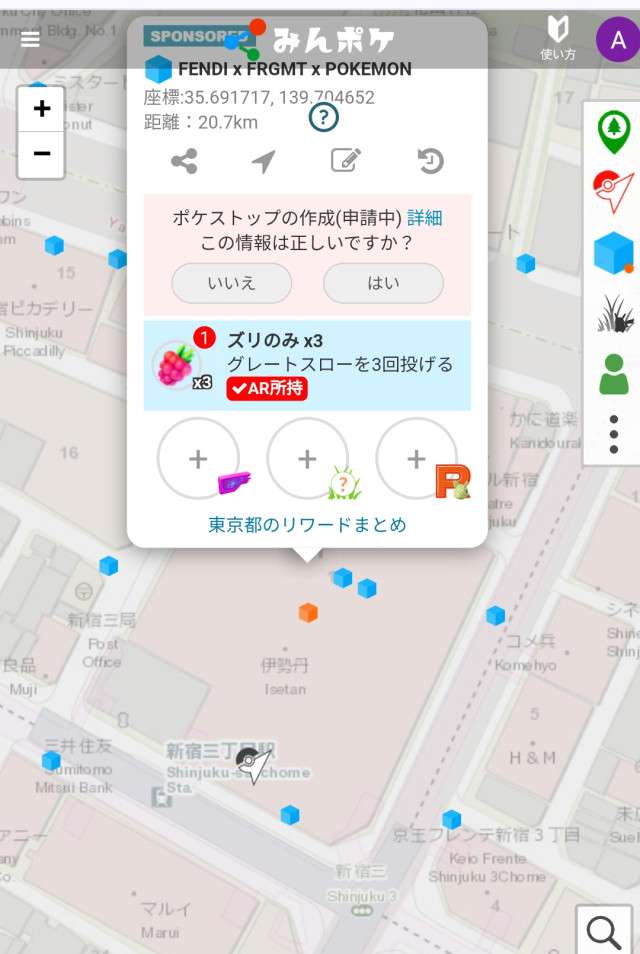Answer いいえ to the info prompt
640x954 pixels.
tap(232, 283)
